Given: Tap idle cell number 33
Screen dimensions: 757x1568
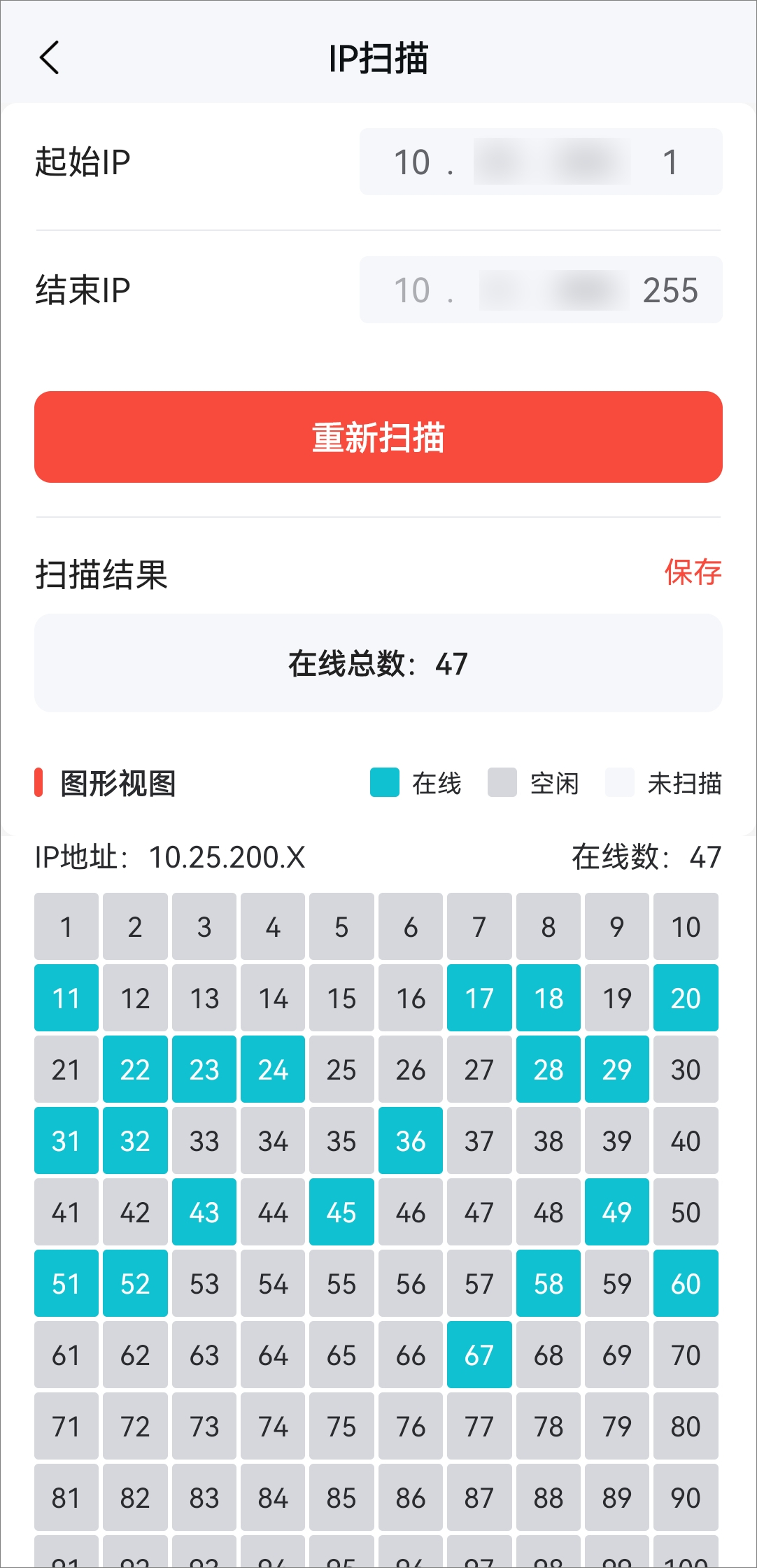Looking at the screenshot, I should point(204,1140).
